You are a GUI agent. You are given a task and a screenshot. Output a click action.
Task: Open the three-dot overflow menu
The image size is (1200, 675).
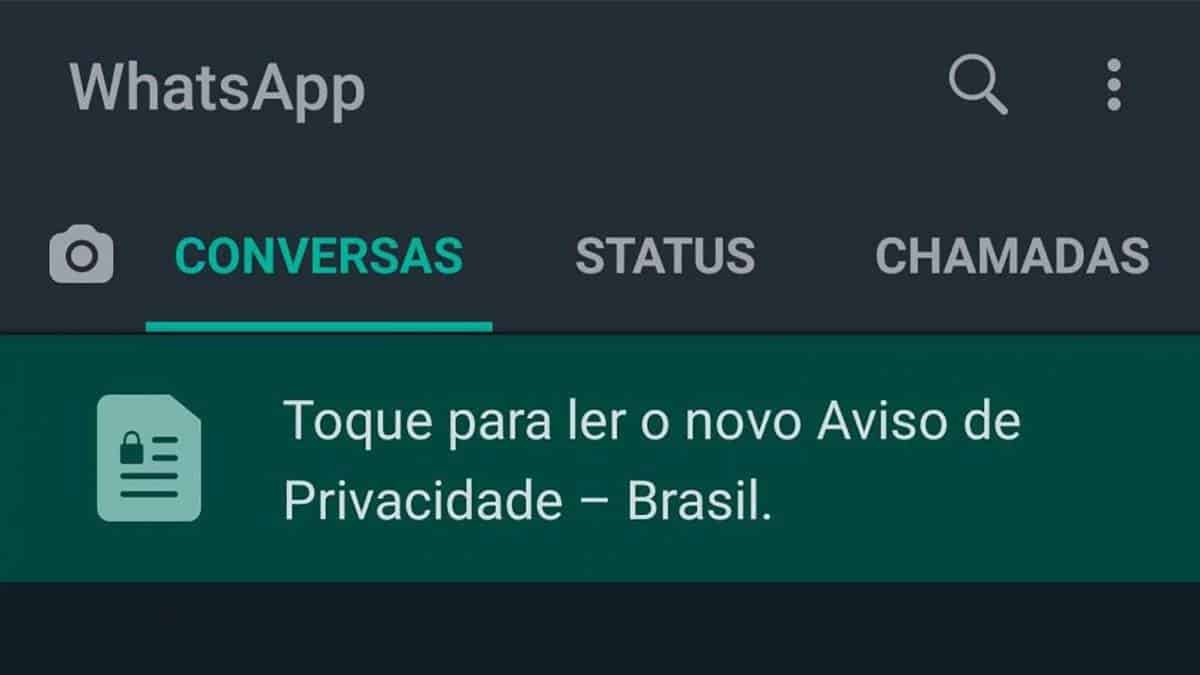pos(1114,86)
